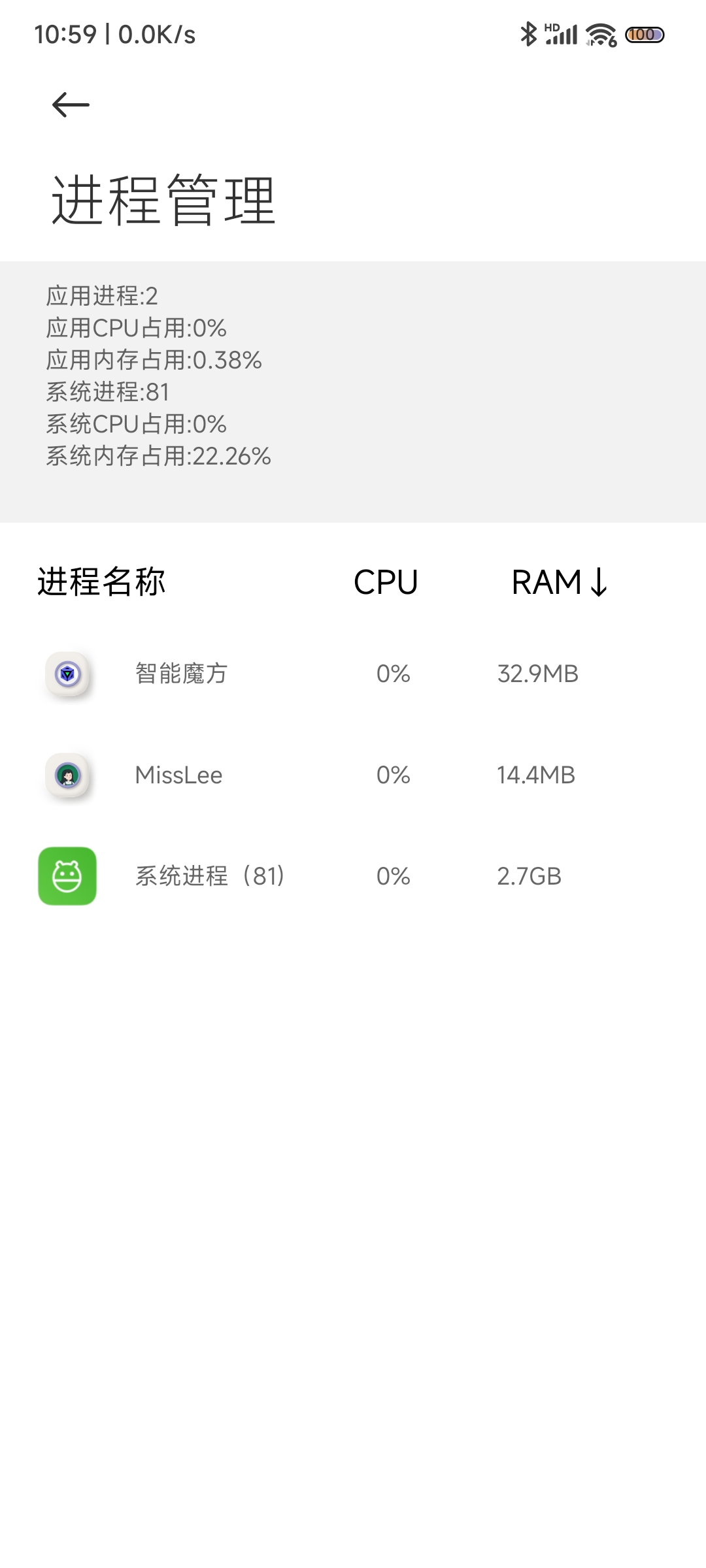706x1568 pixels.
Task: Go back using the top arrow
Action: 71,105
